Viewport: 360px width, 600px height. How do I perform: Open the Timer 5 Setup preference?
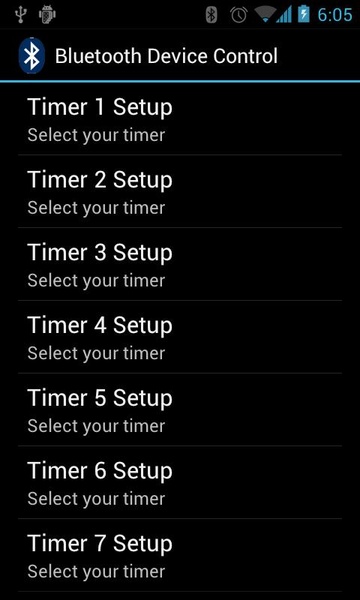click(x=180, y=409)
